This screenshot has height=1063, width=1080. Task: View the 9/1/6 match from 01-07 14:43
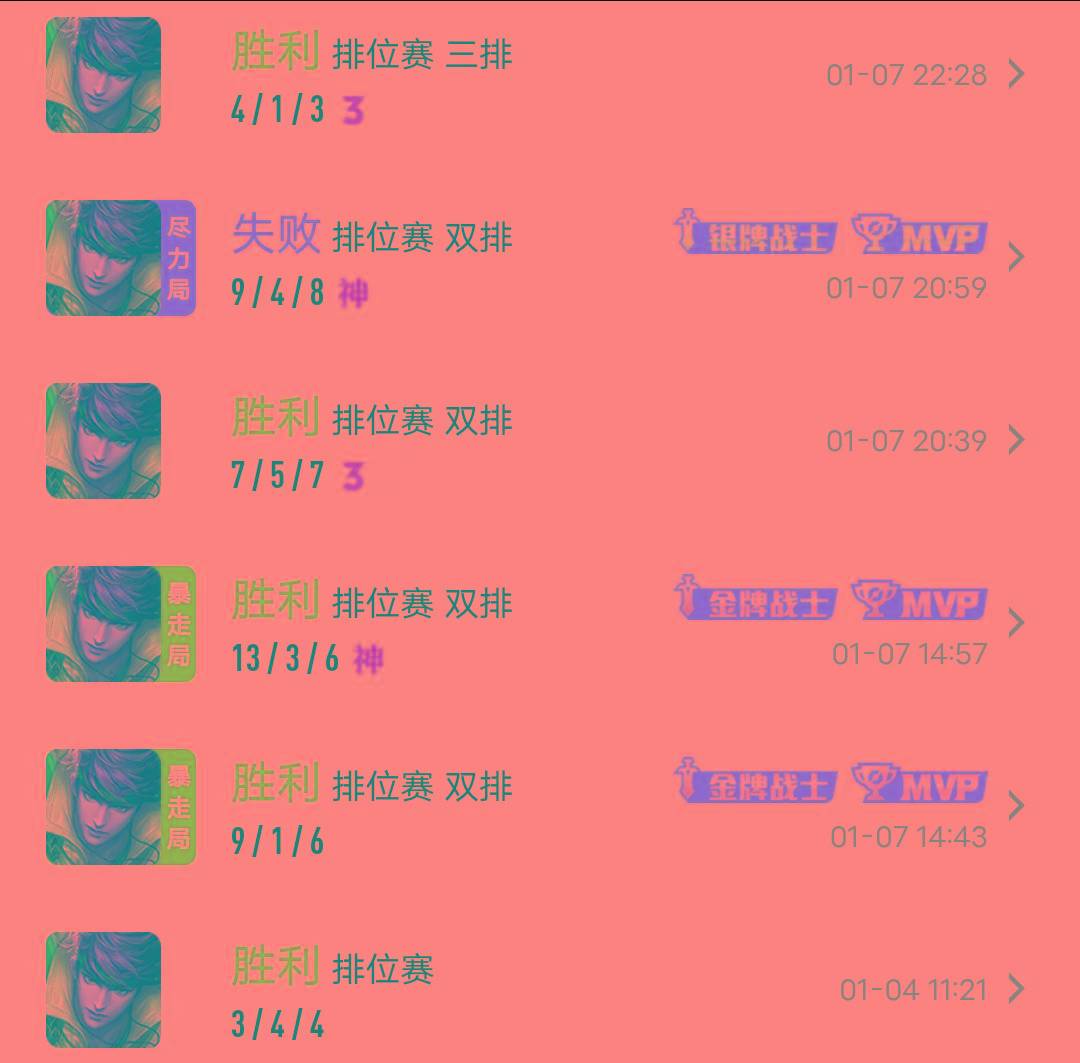[540, 807]
